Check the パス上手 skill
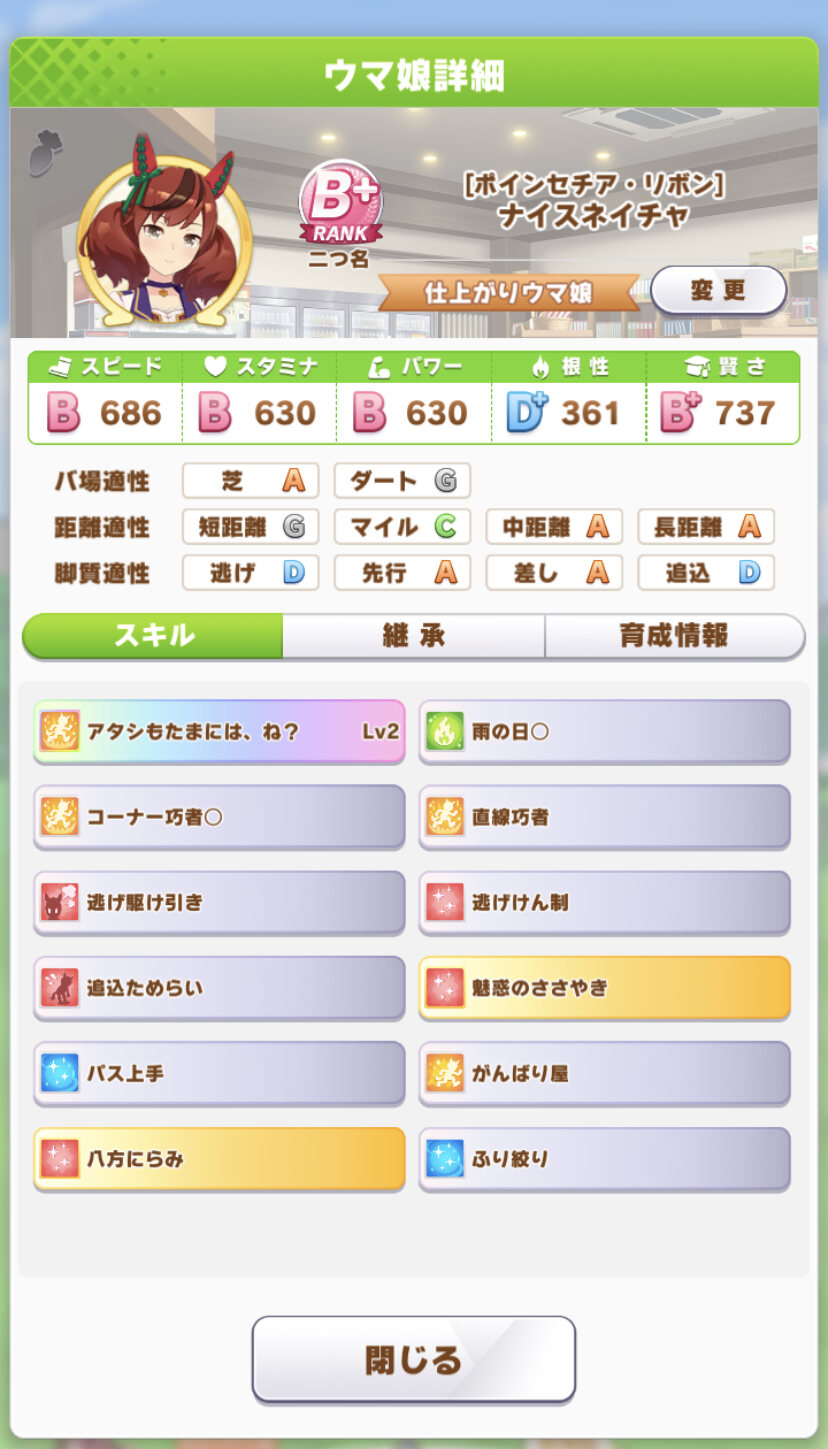This screenshot has width=828, height=1449. (x=219, y=1074)
